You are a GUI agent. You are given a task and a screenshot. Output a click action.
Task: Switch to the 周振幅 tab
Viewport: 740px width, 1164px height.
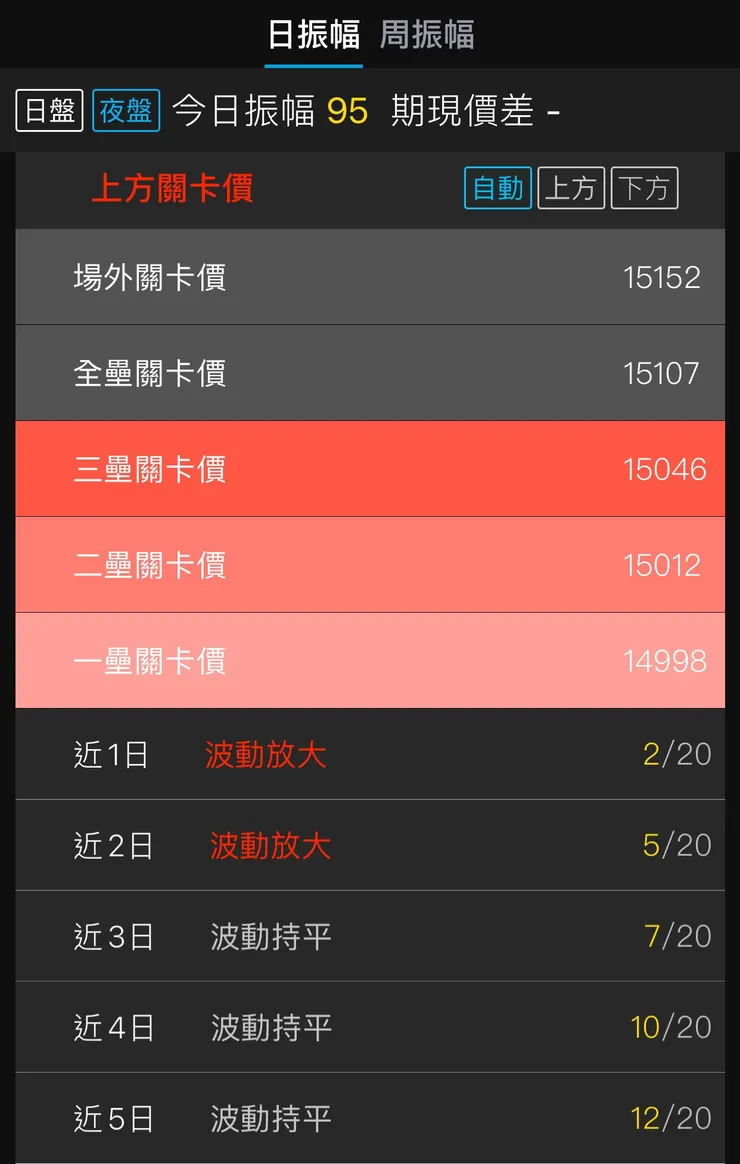[x=428, y=31]
